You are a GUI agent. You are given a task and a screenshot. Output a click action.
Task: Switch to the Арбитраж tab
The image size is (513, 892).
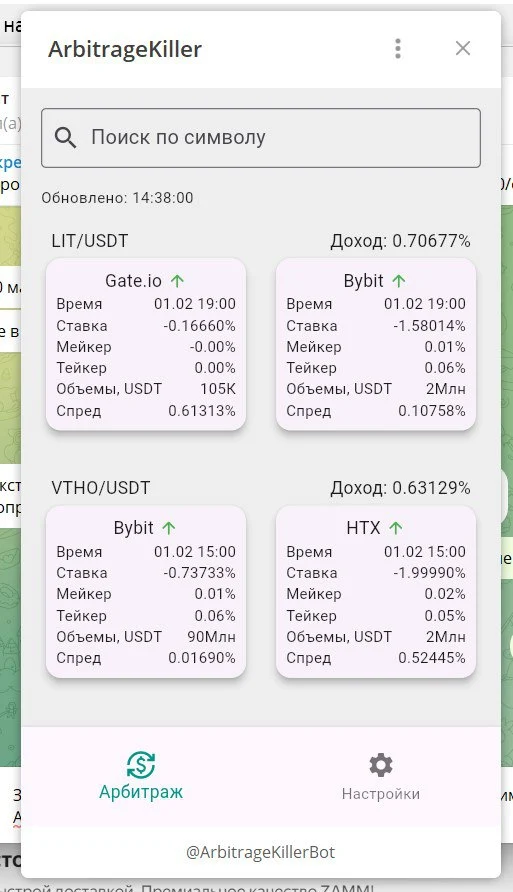(141, 777)
